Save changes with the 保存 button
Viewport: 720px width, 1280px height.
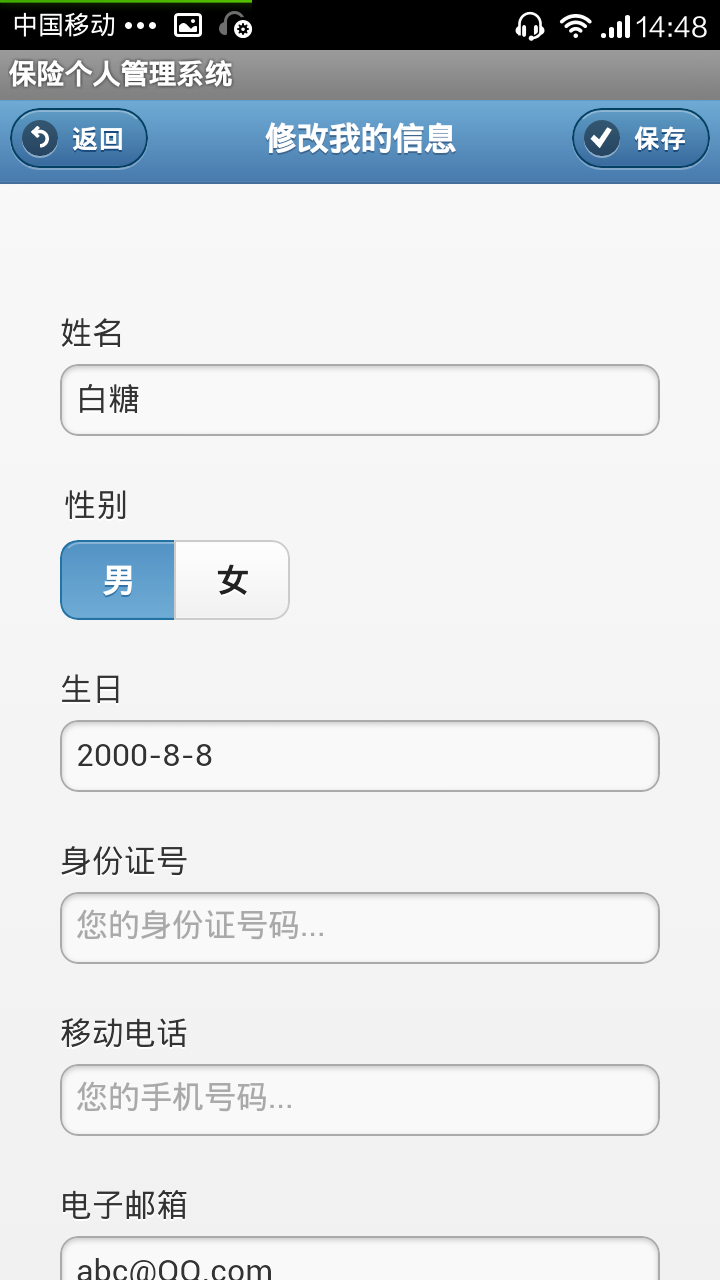pos(640,138)
